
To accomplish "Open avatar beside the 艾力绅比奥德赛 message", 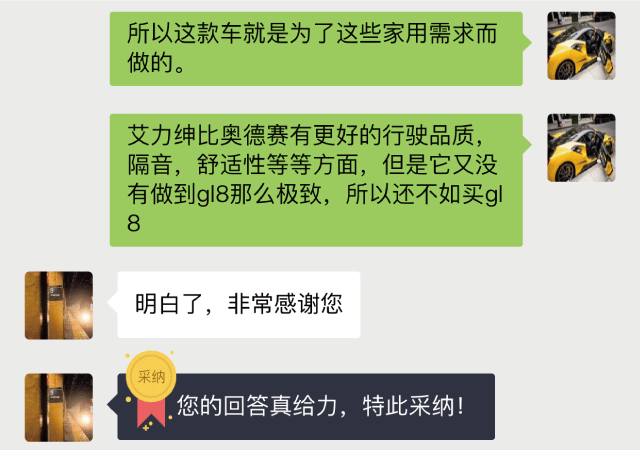I will pos(581,147).
